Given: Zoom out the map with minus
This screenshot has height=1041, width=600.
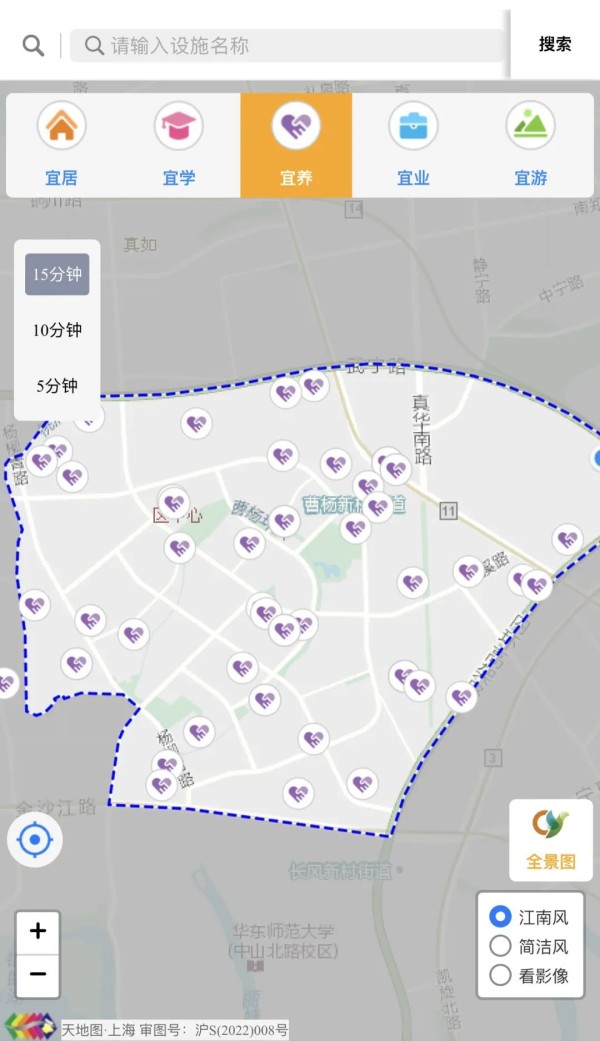Looking at the screenshot, I should point(38,974).
